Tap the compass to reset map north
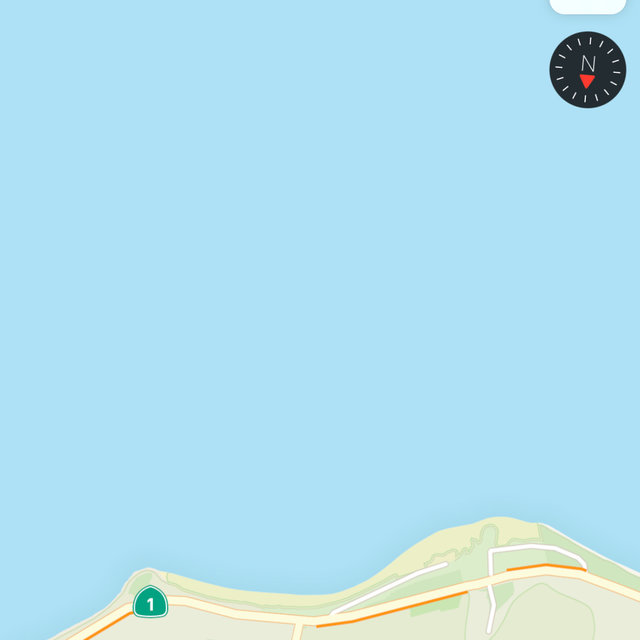The height and width of the screenshot is (640, 640). click(587, 70)
